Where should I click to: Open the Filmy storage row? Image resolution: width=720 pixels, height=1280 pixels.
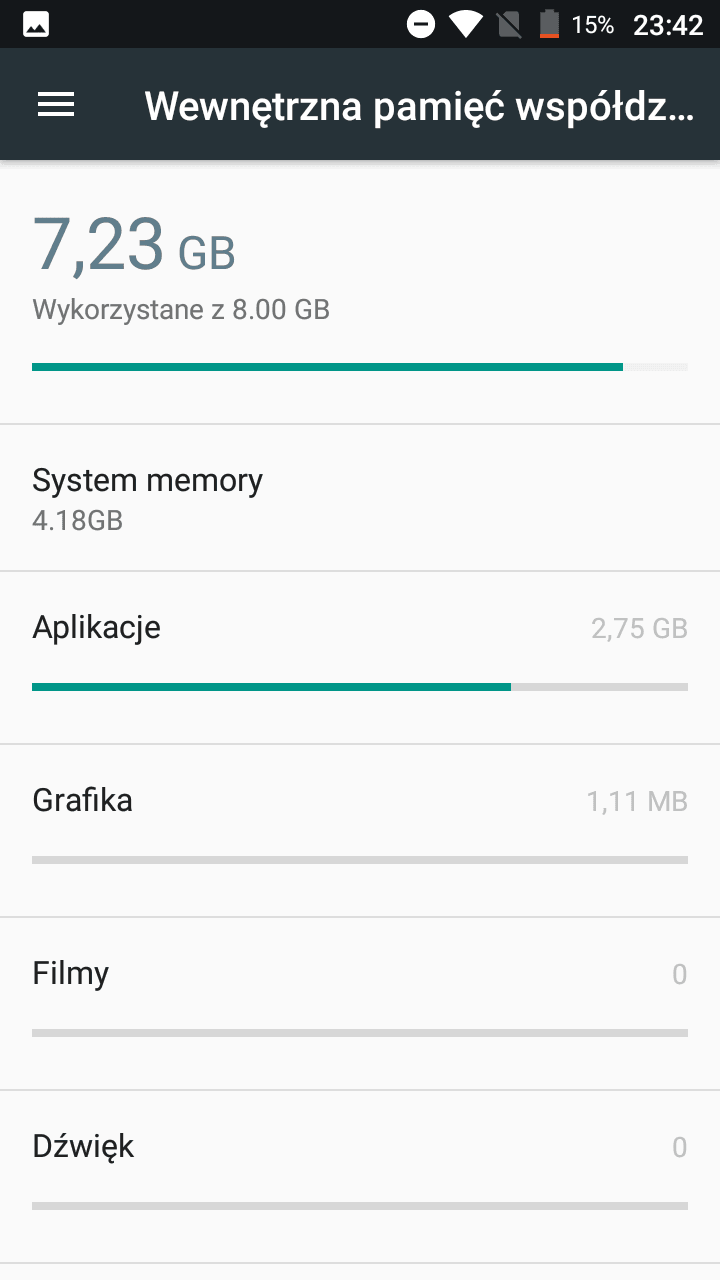[x=360, y=1004]
